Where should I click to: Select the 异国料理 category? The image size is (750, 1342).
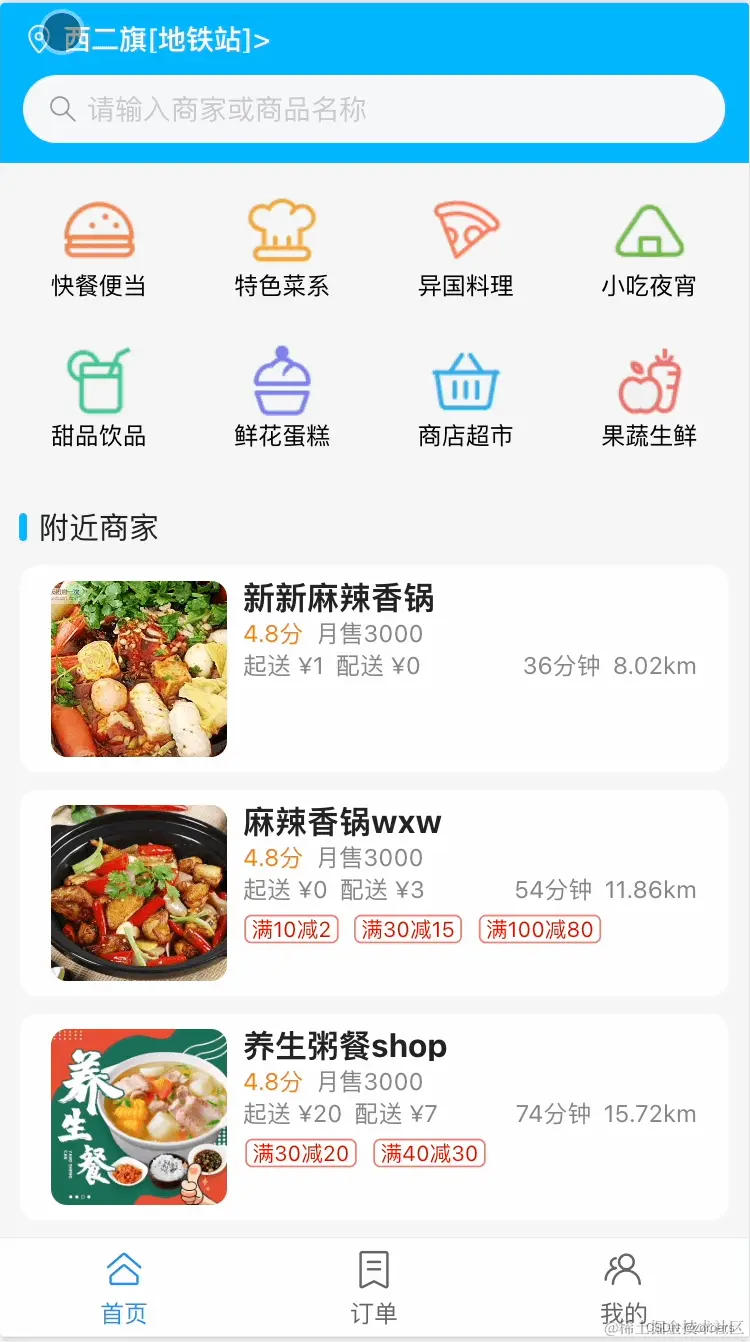(466, 250)
